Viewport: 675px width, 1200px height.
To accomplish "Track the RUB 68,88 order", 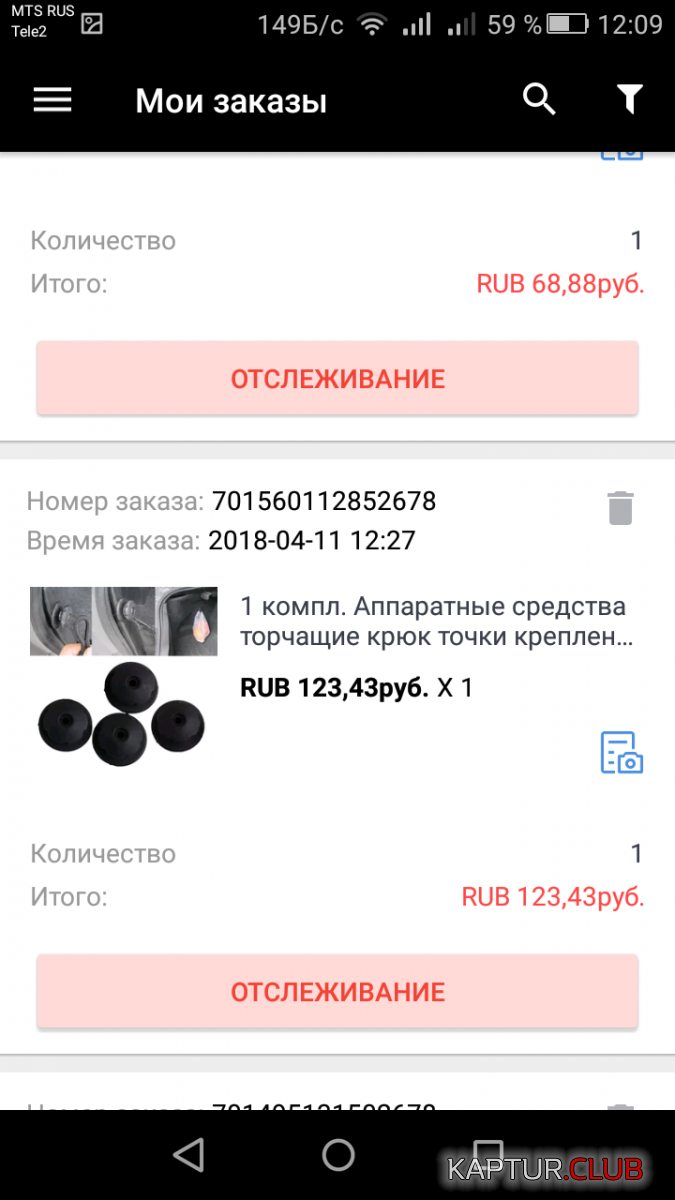I will point(337,379).
